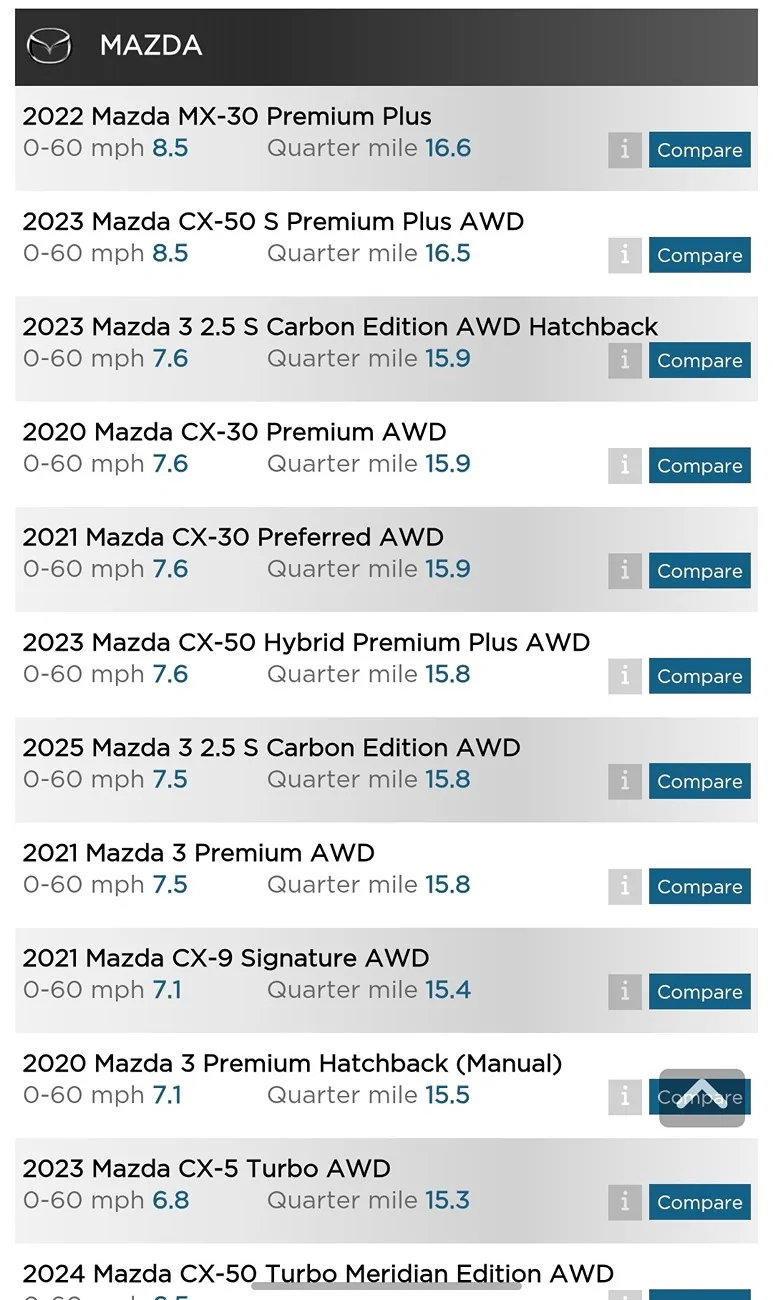
Task: Compare the 2021 Mazda CX-9 Signature AWD
Action: coord(699,992)
